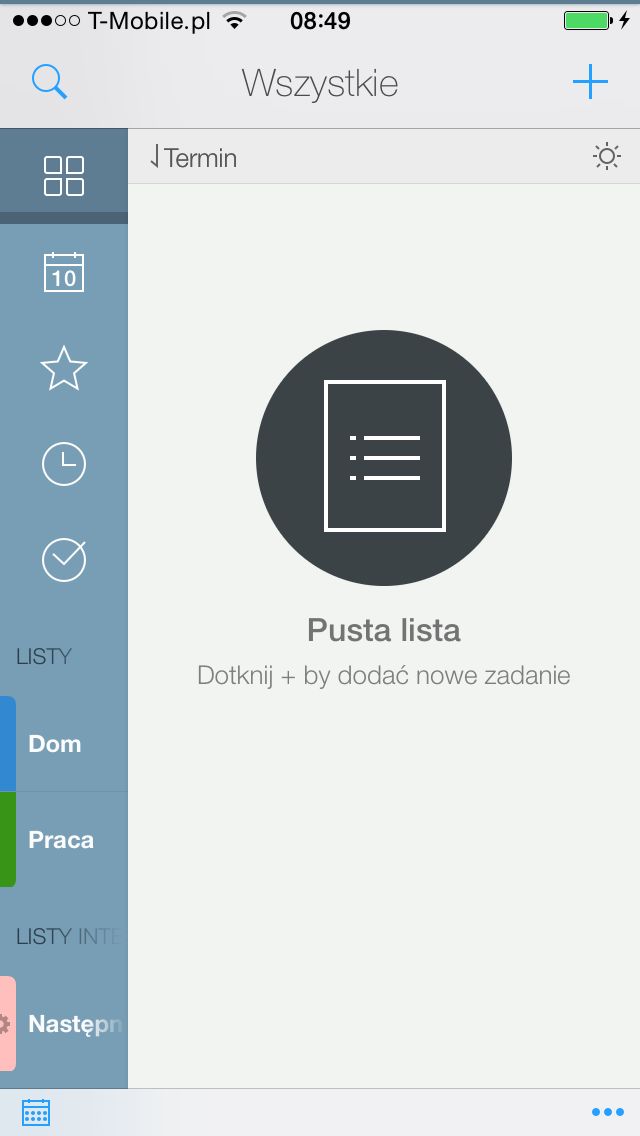Open the Następne smart list
Image resolution: width=640 pixels, height=1136 pixels.
tap(64, 1024)
